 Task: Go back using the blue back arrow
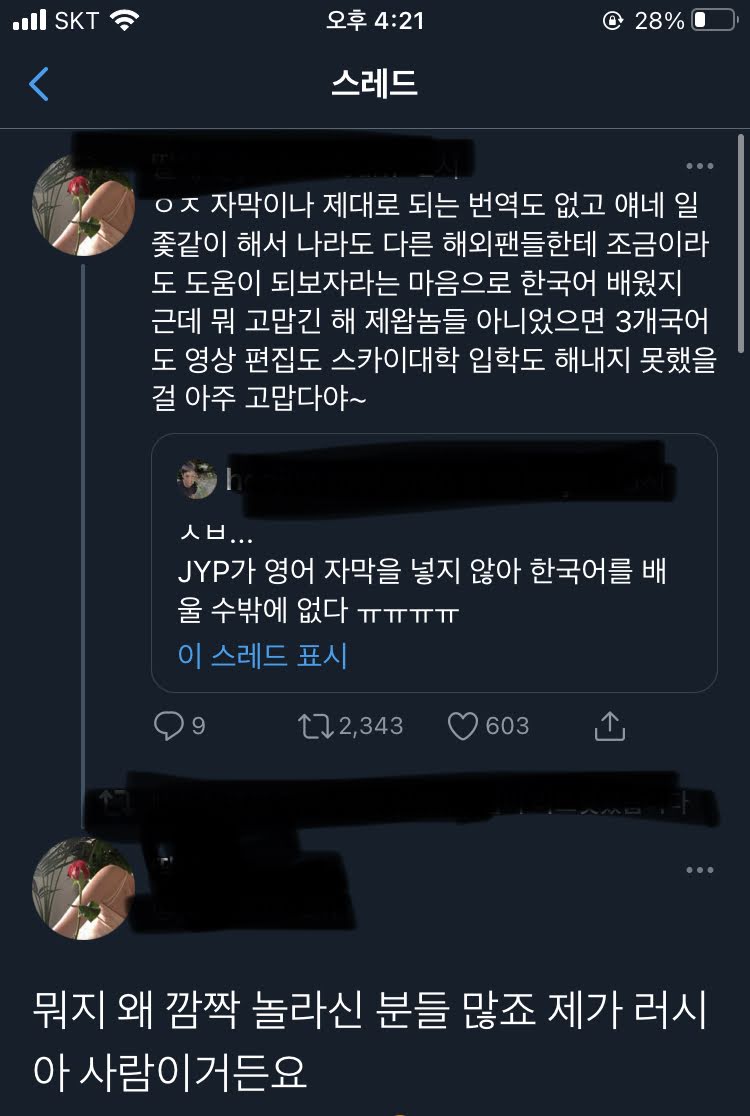tap(39, 84)
